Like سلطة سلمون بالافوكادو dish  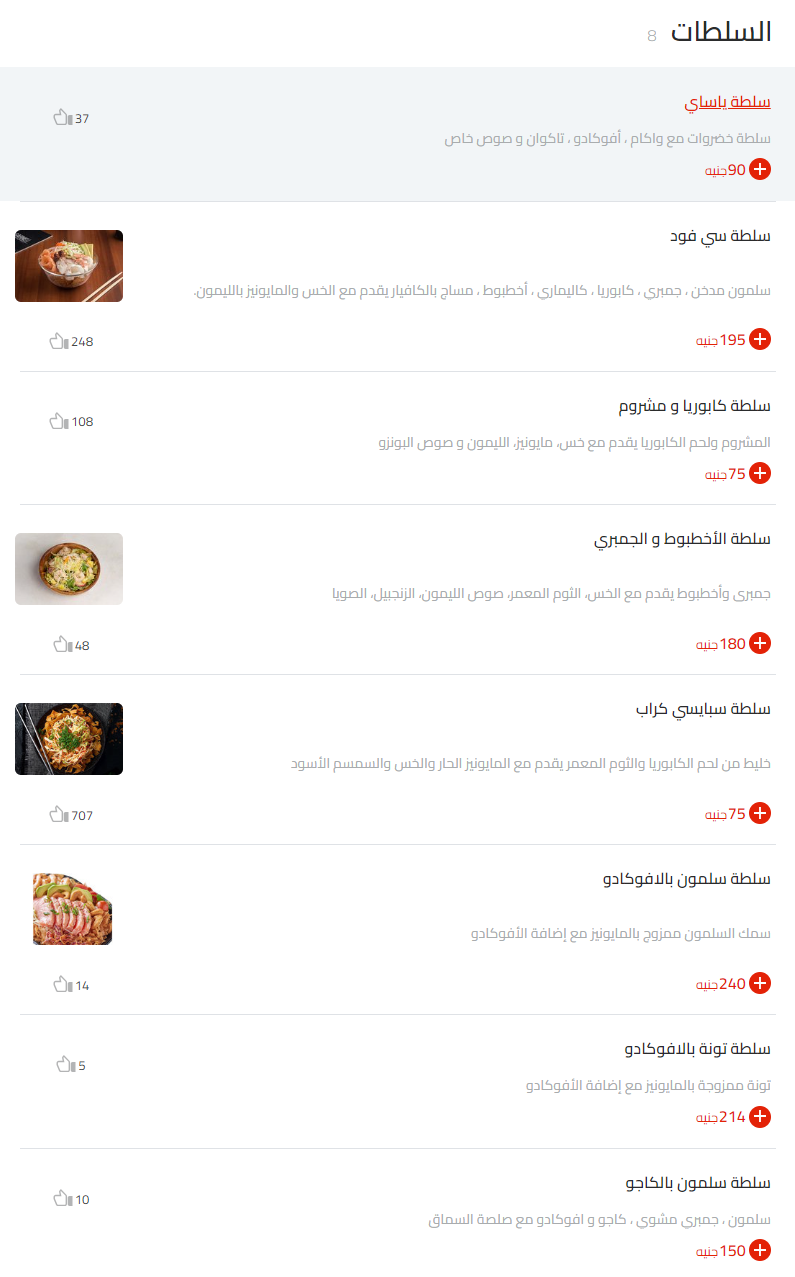tap(59, 984)
